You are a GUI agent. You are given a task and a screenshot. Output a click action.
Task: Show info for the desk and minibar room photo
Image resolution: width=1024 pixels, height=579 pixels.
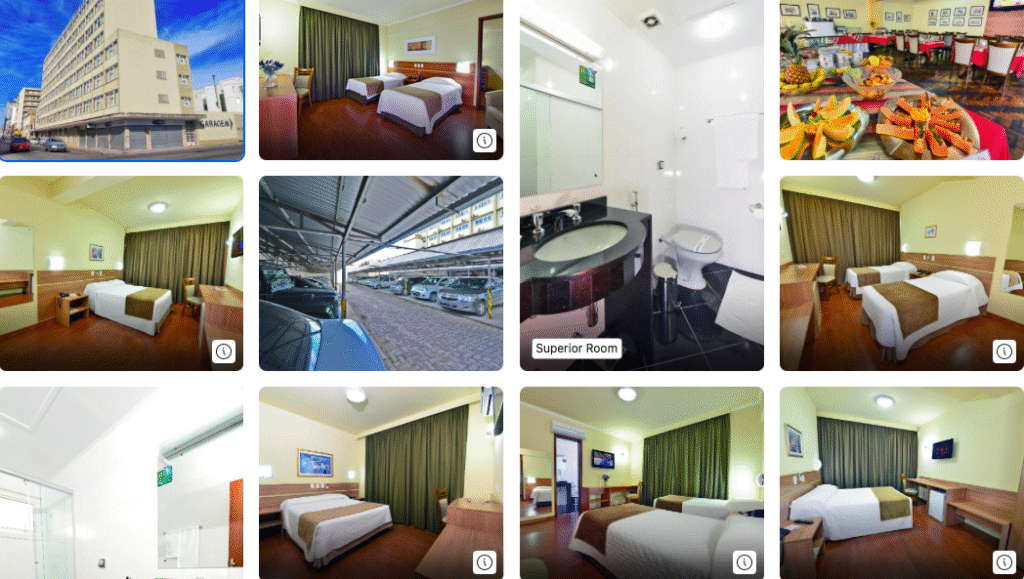(x=1004, y=562)
